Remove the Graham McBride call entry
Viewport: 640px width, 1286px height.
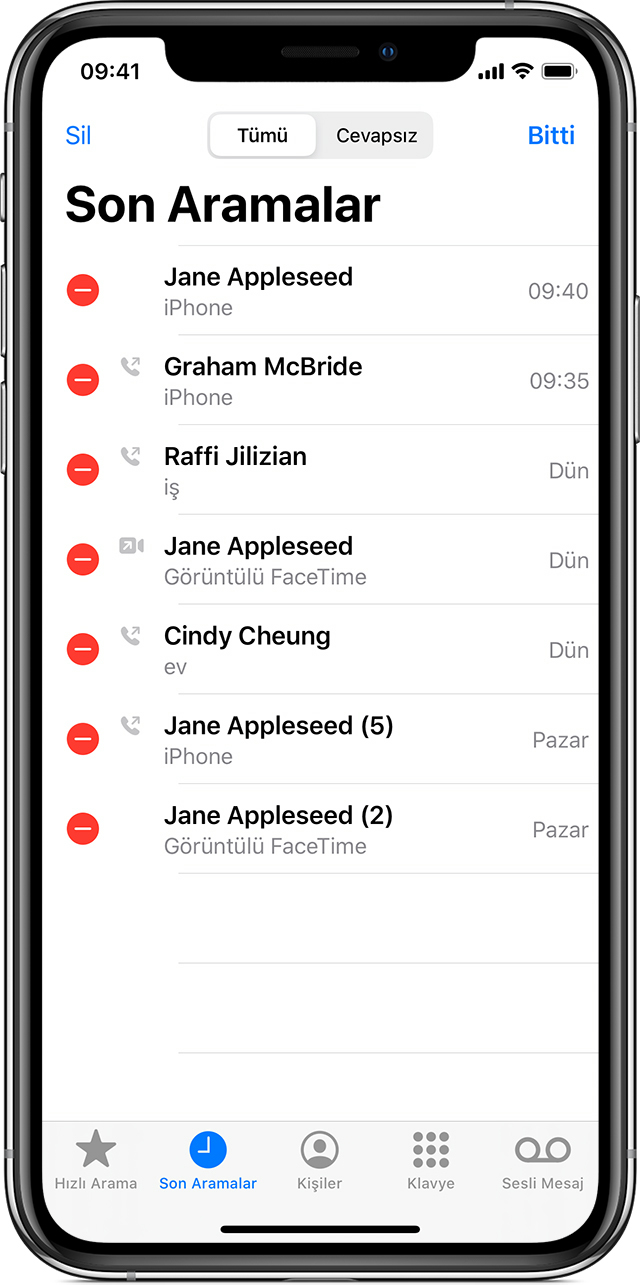click(x=83, y=381)
